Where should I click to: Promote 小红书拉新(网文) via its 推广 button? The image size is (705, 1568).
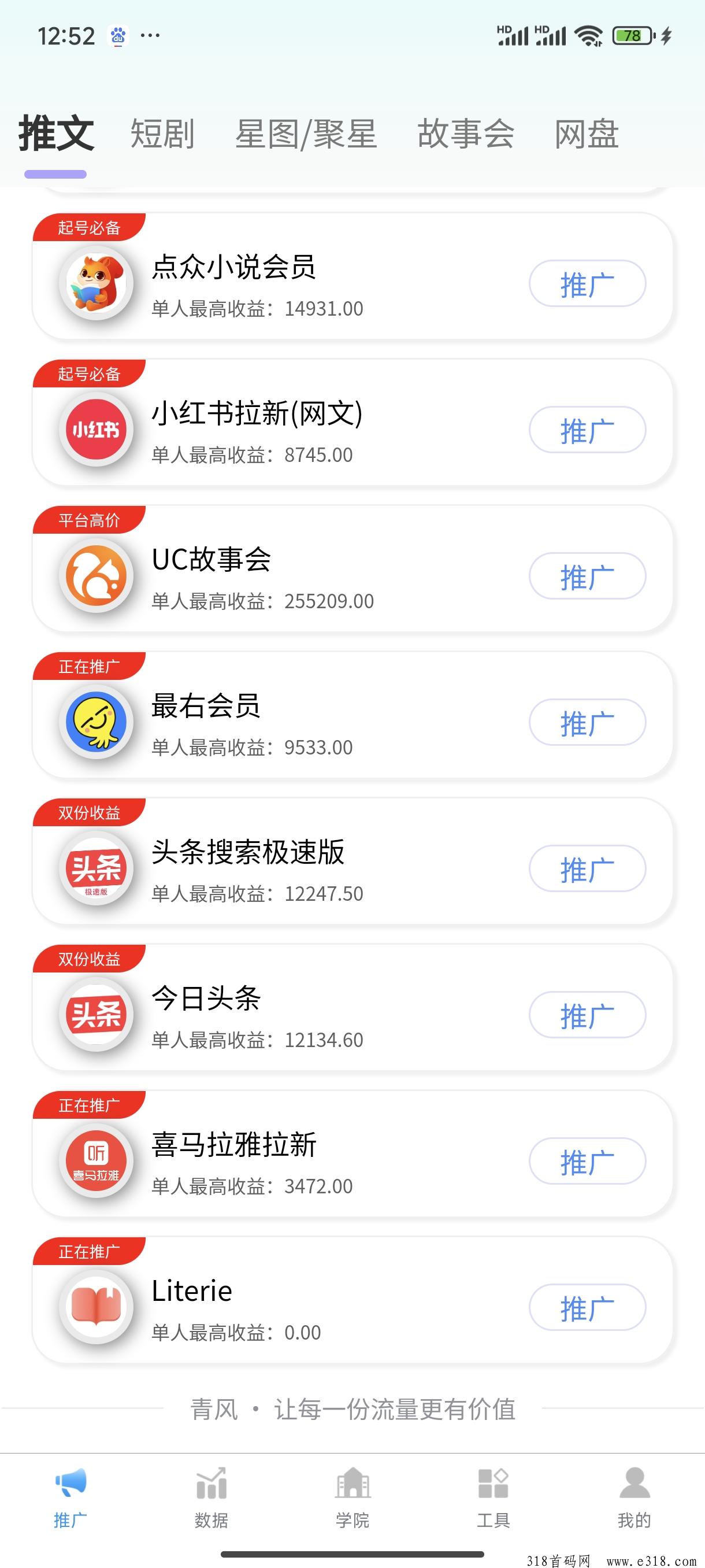(x=587, y=430)
